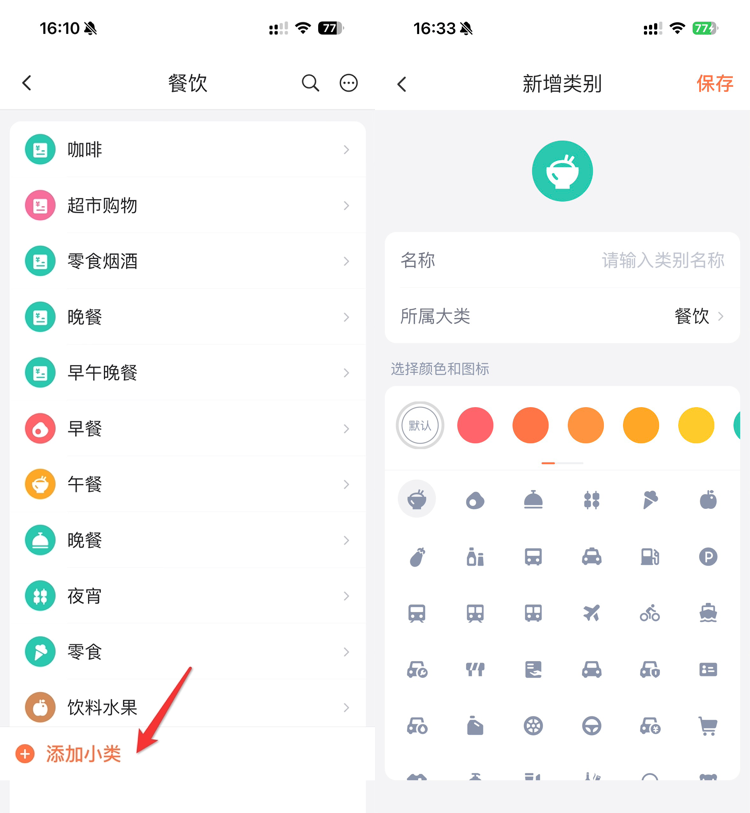Go back from the 新增类别 page

click(402, 84)
